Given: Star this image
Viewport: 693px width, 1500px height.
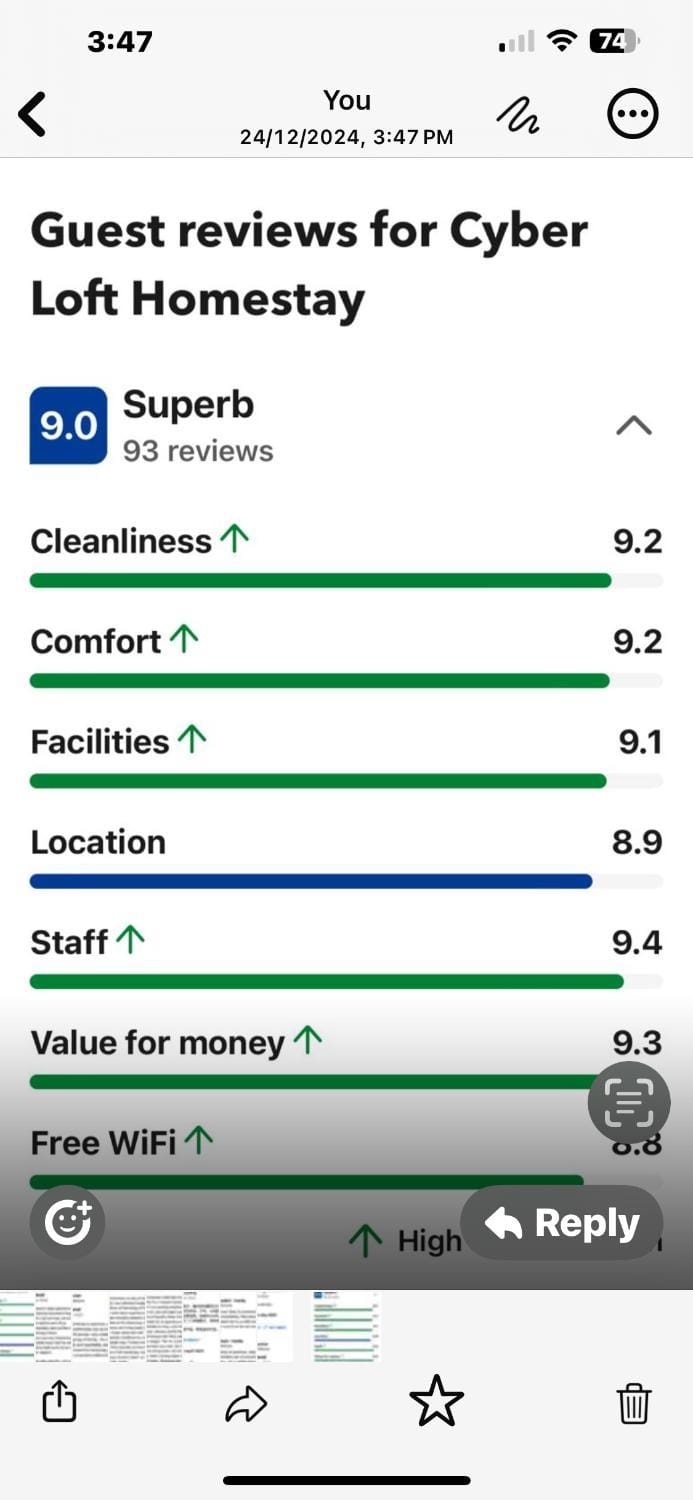Looking at the screenshot, I should (x=437, y=1401).
